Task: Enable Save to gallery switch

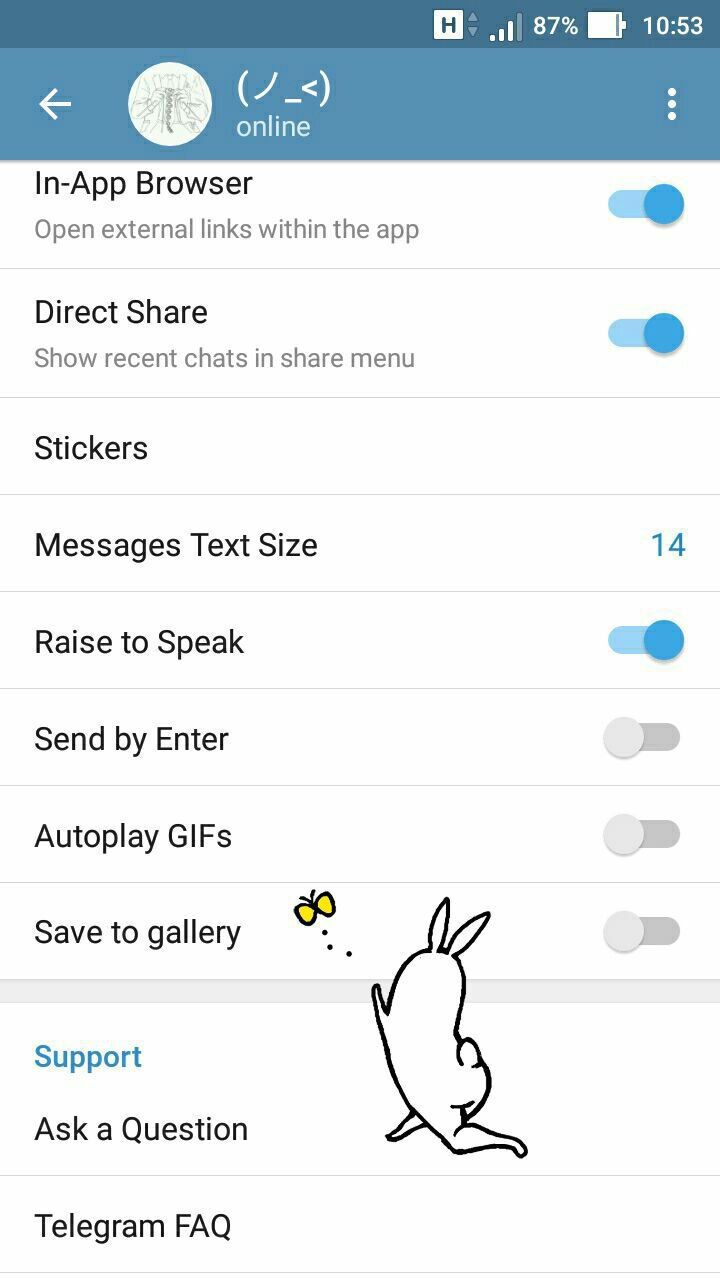Action: coord(642,932)
